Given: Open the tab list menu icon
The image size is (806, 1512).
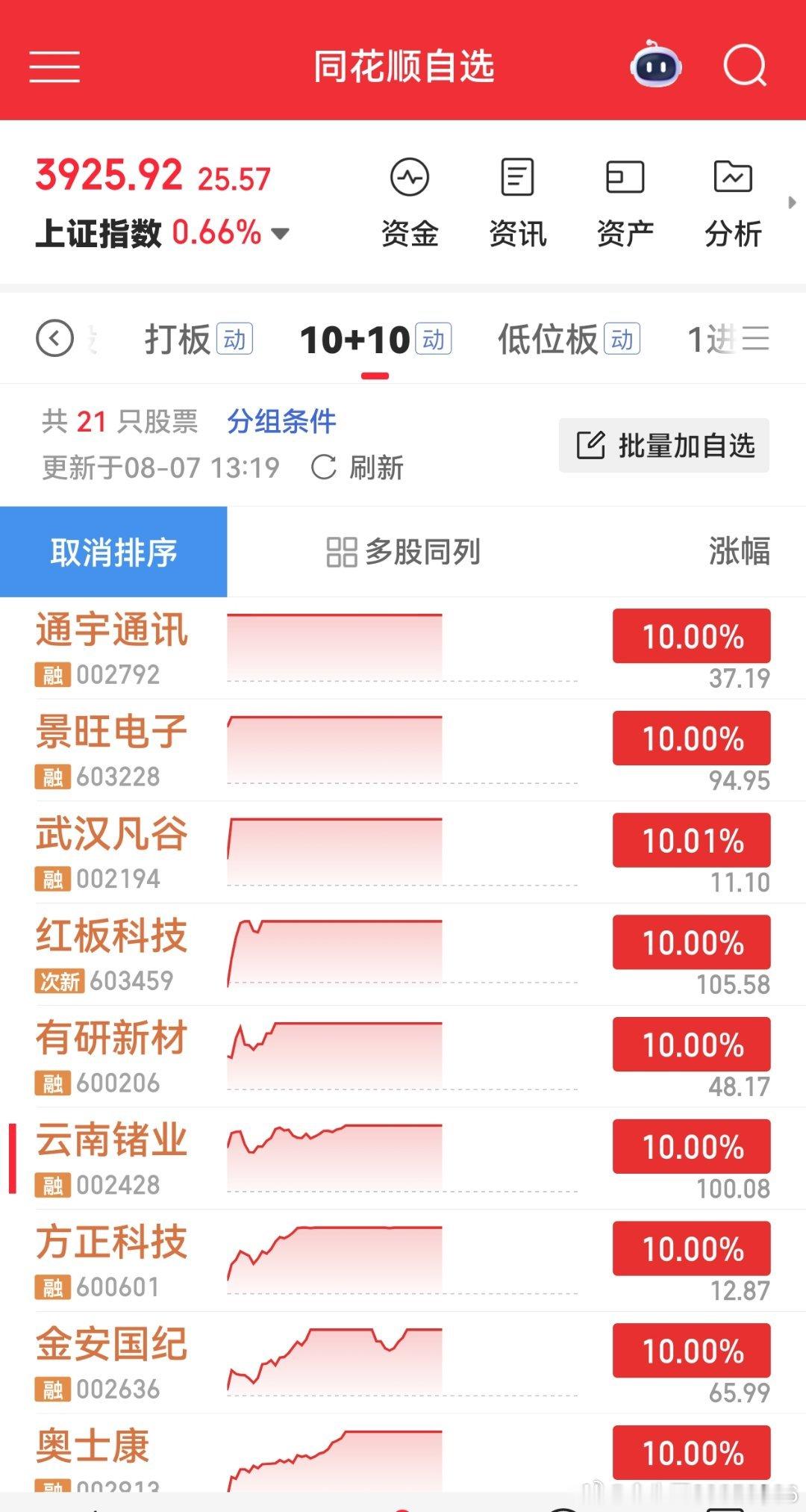Looking at the screenshot, I should pos(755,339).
